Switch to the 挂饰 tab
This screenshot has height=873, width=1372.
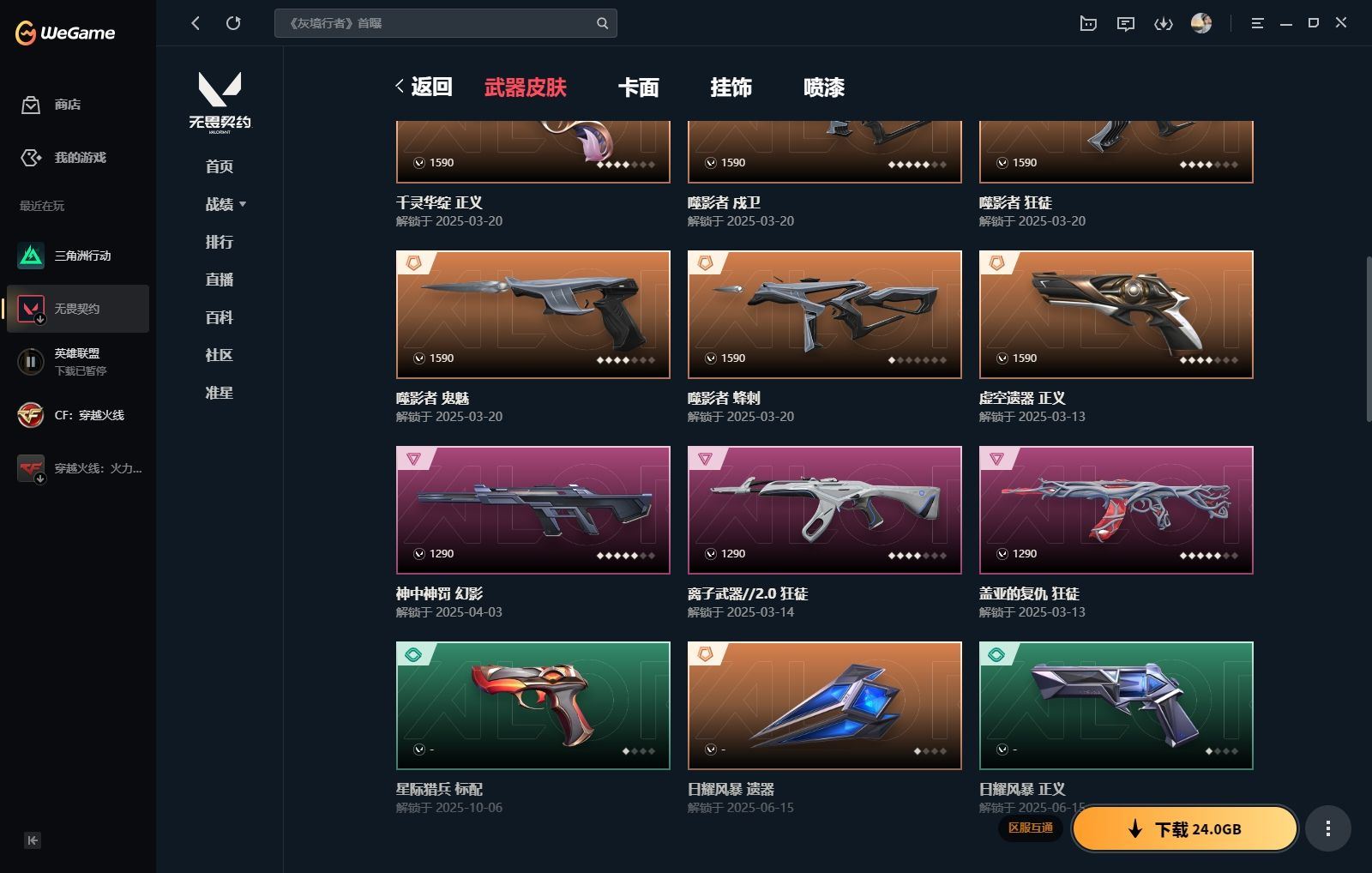pyautogui.click(x=731, y=87)
